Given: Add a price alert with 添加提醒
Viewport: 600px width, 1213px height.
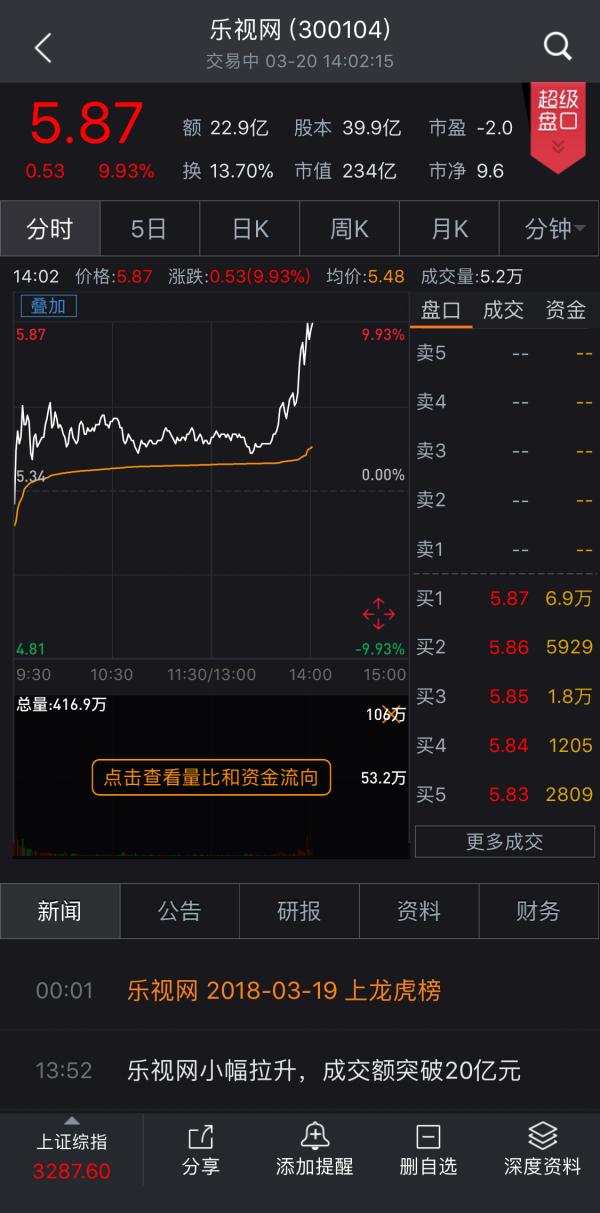Looking at the screenshot, I should [x=314, y=1149].
